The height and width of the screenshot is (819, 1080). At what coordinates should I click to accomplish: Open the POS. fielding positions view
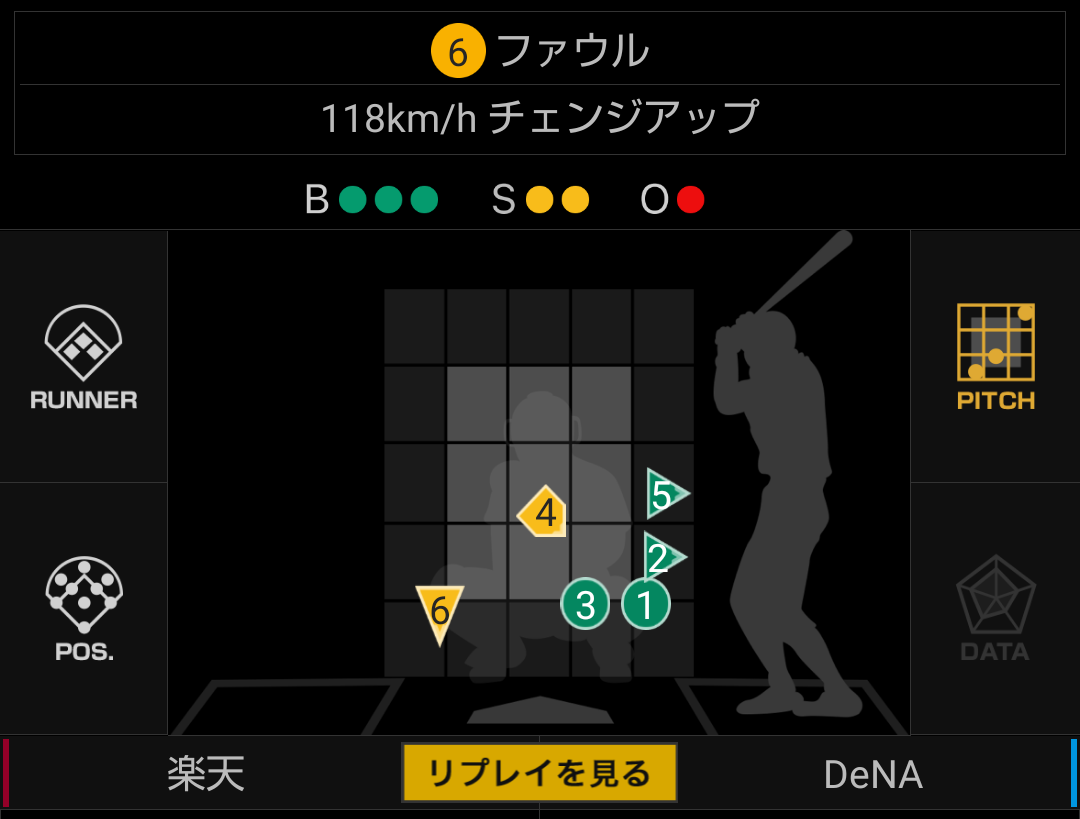pyautogui.click(x=84, y=608)
